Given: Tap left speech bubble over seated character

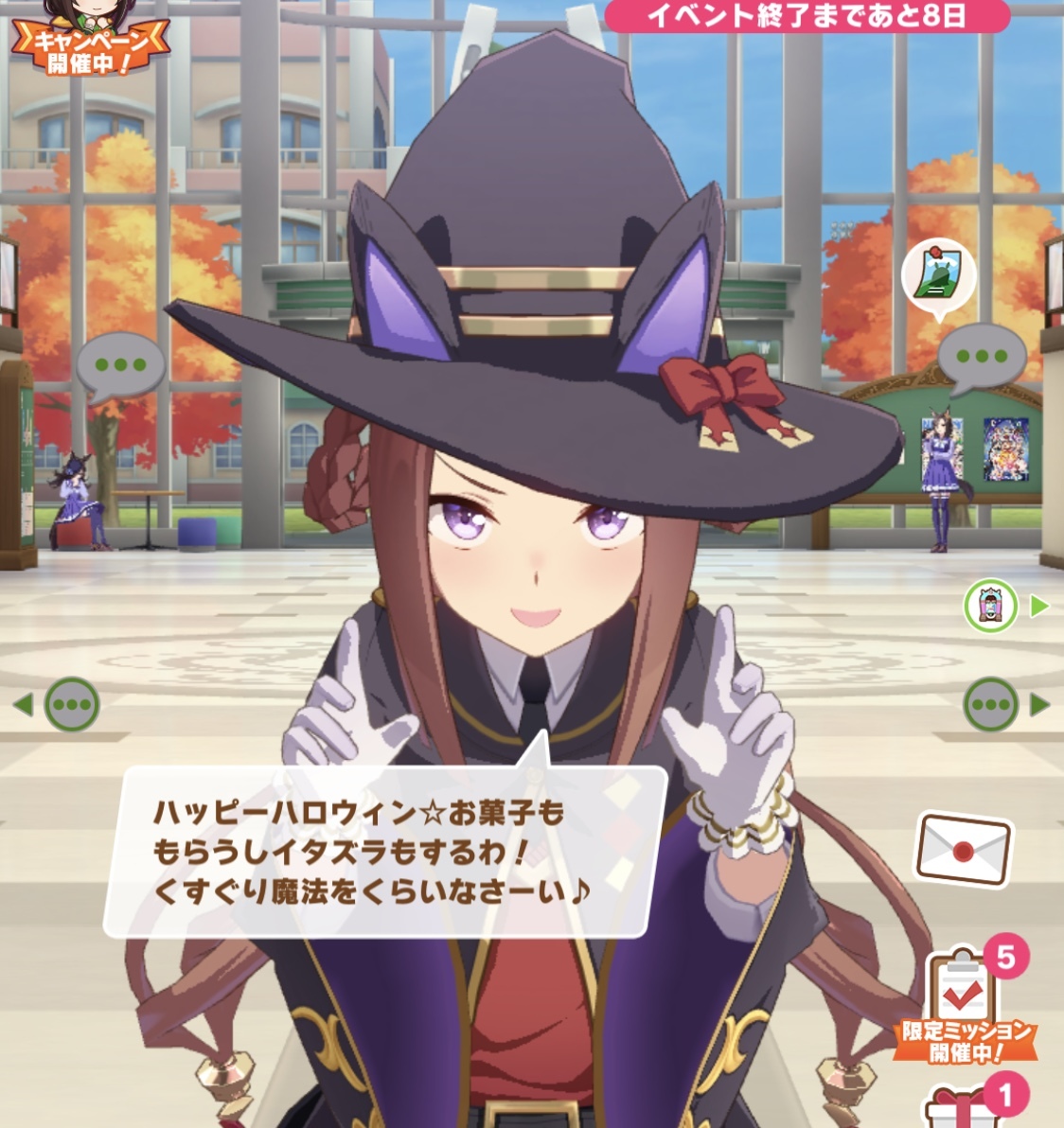Looking at the screenshot, I should click(120, 365).
